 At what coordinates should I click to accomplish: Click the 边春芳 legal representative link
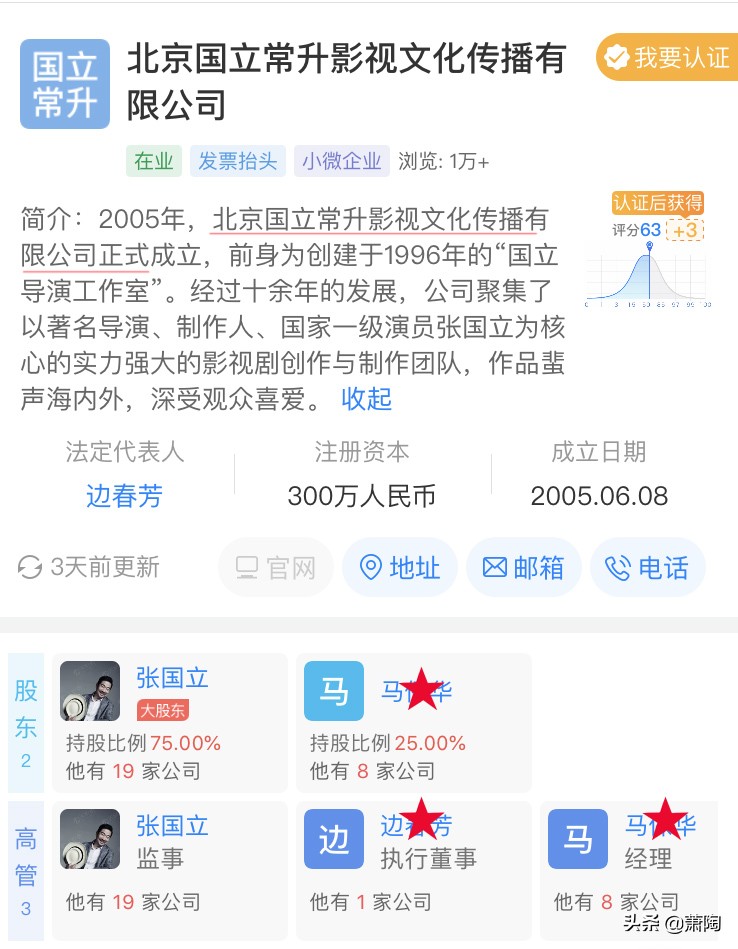[123, 497]
